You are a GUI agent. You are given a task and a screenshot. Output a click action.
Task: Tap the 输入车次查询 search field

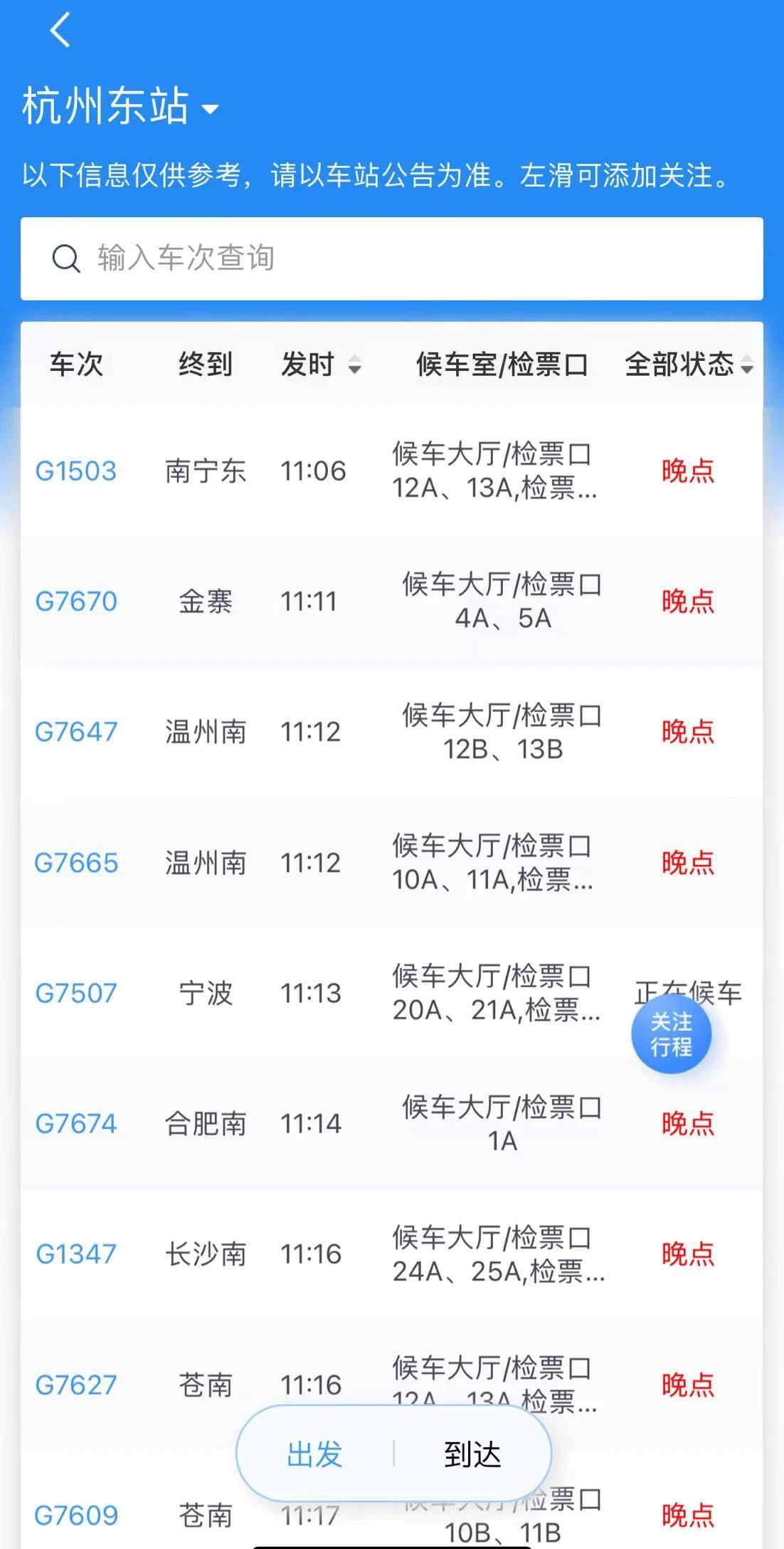[x=391, y=258]
